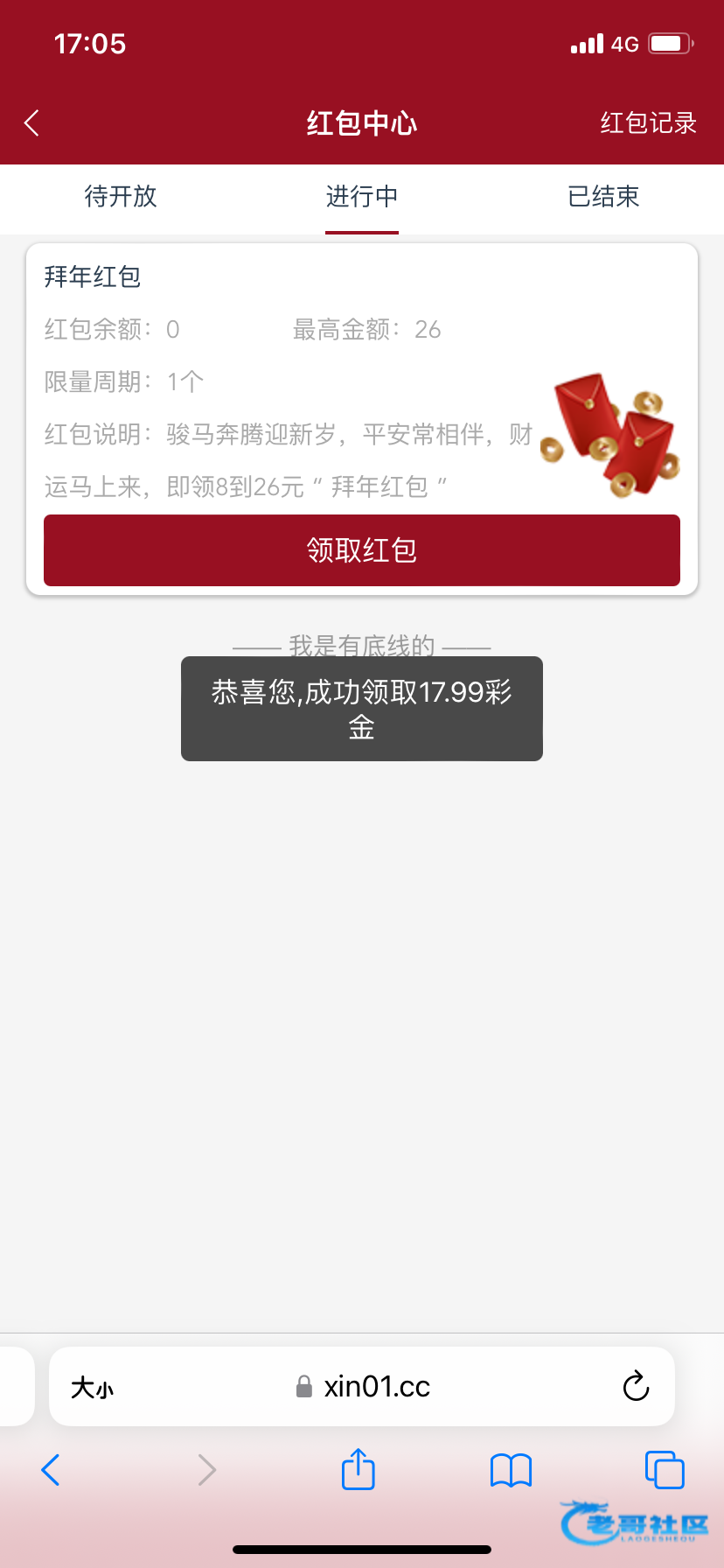The width and height of the screenshot is (724, 1568).
Task: Go back from the 红包中心 page
Action: click(x=32, y=123)
